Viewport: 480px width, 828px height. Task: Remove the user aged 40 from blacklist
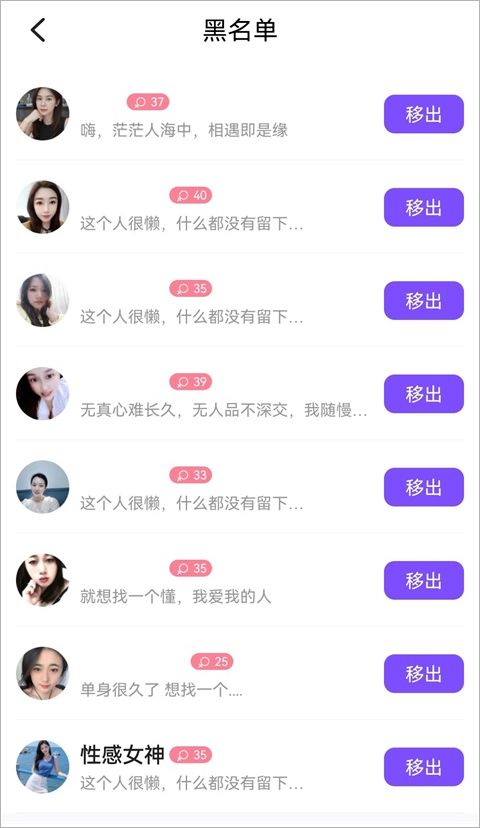[x=423, y=208]
